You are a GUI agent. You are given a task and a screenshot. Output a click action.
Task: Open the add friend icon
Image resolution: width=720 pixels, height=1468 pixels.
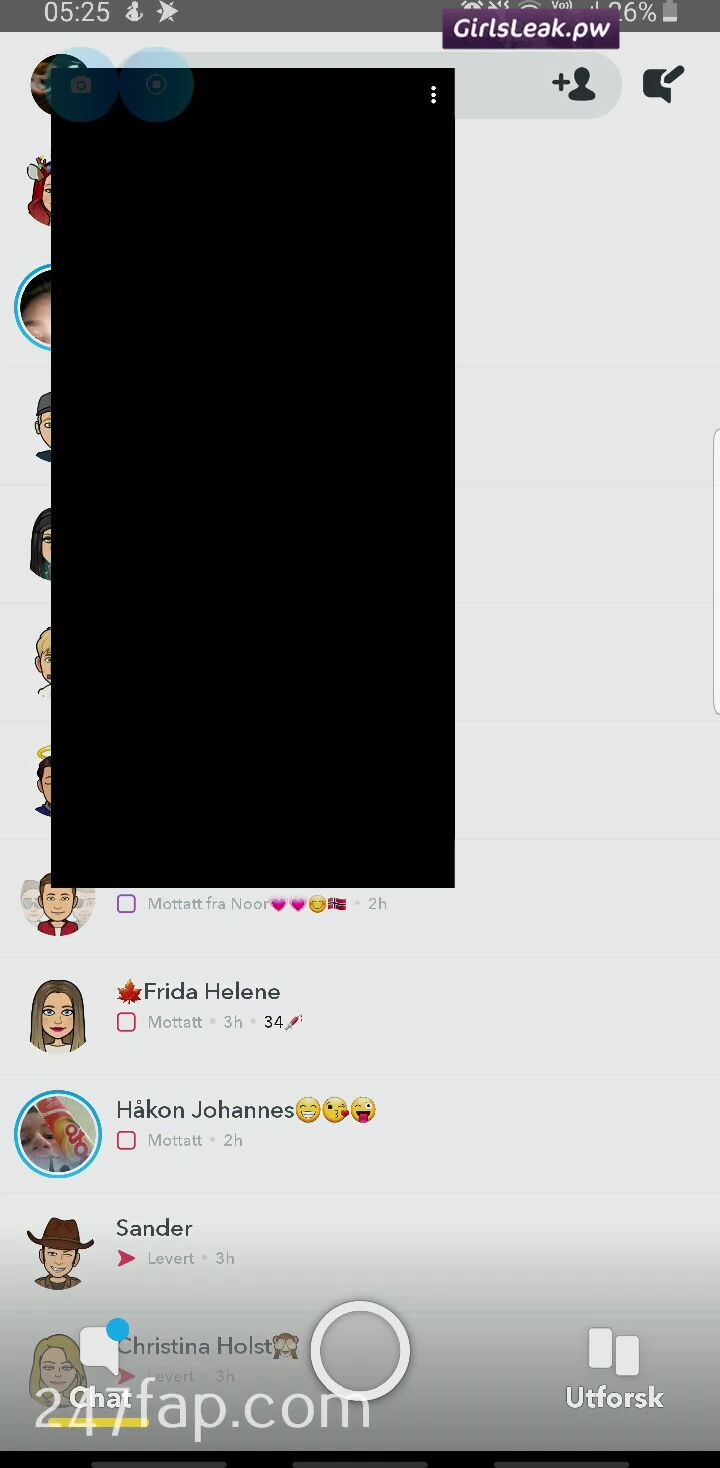click(573, 84)
